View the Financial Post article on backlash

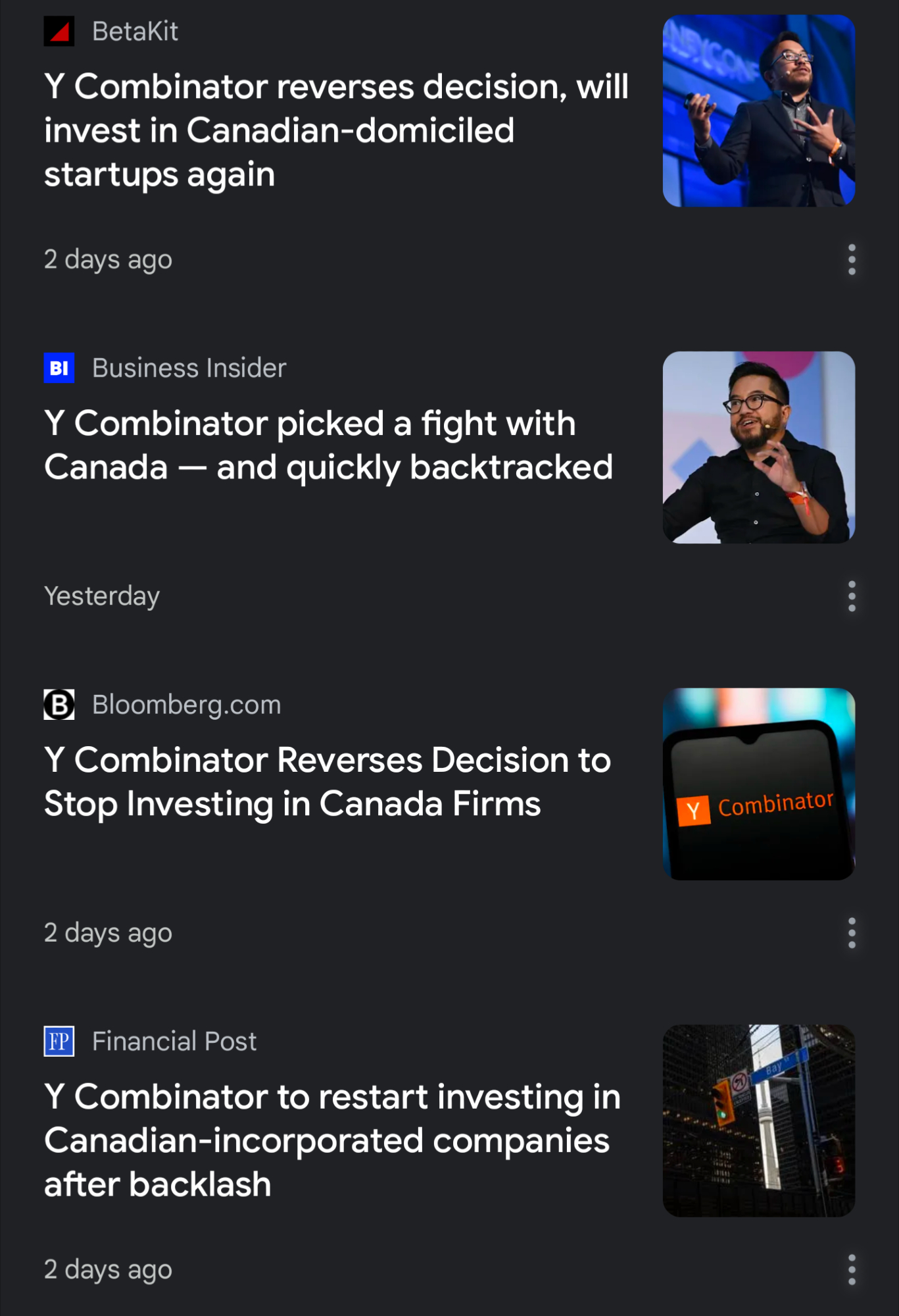[332, 1140]
